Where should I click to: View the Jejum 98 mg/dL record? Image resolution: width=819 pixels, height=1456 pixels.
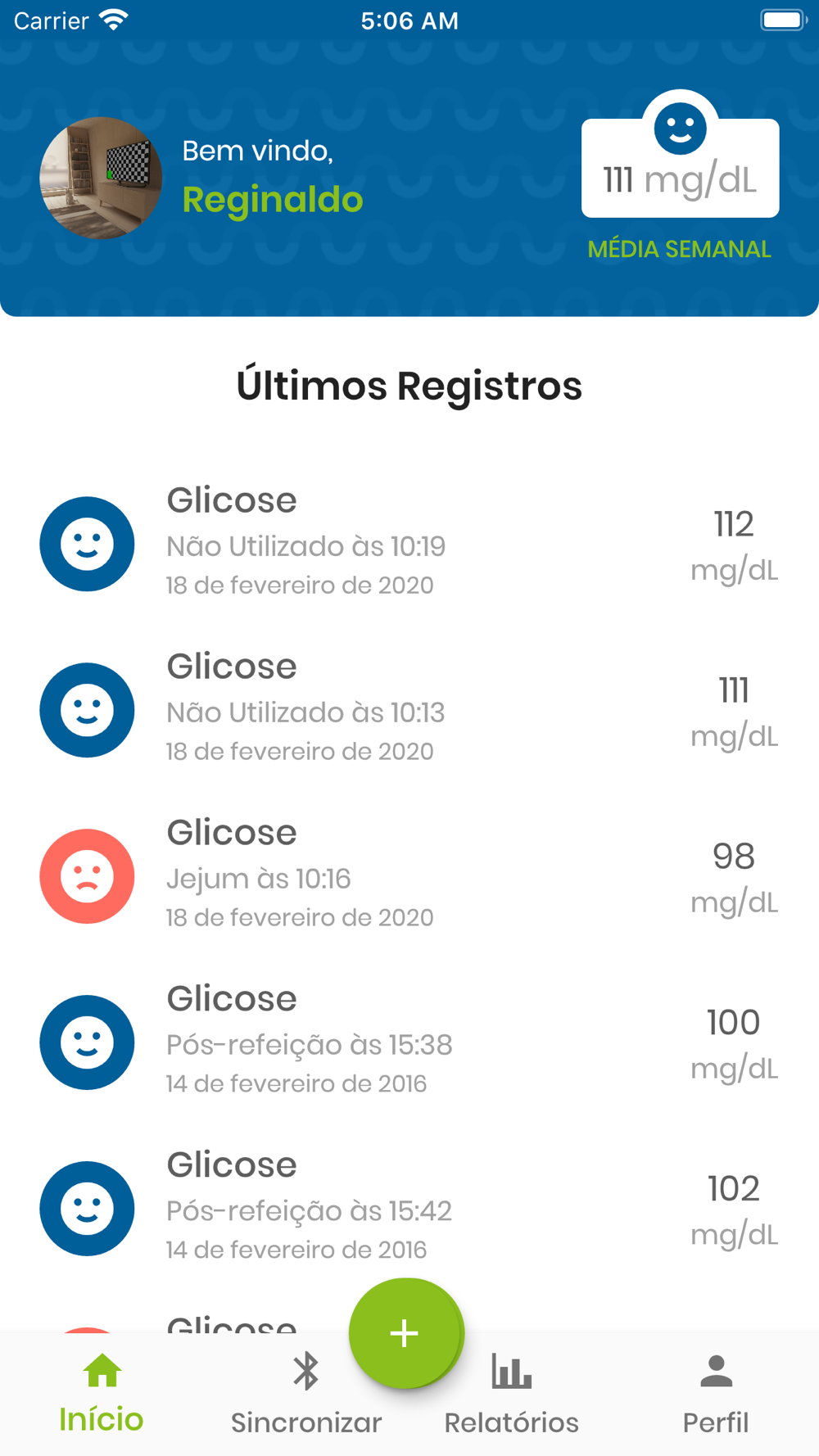click(x=409, y=875)
